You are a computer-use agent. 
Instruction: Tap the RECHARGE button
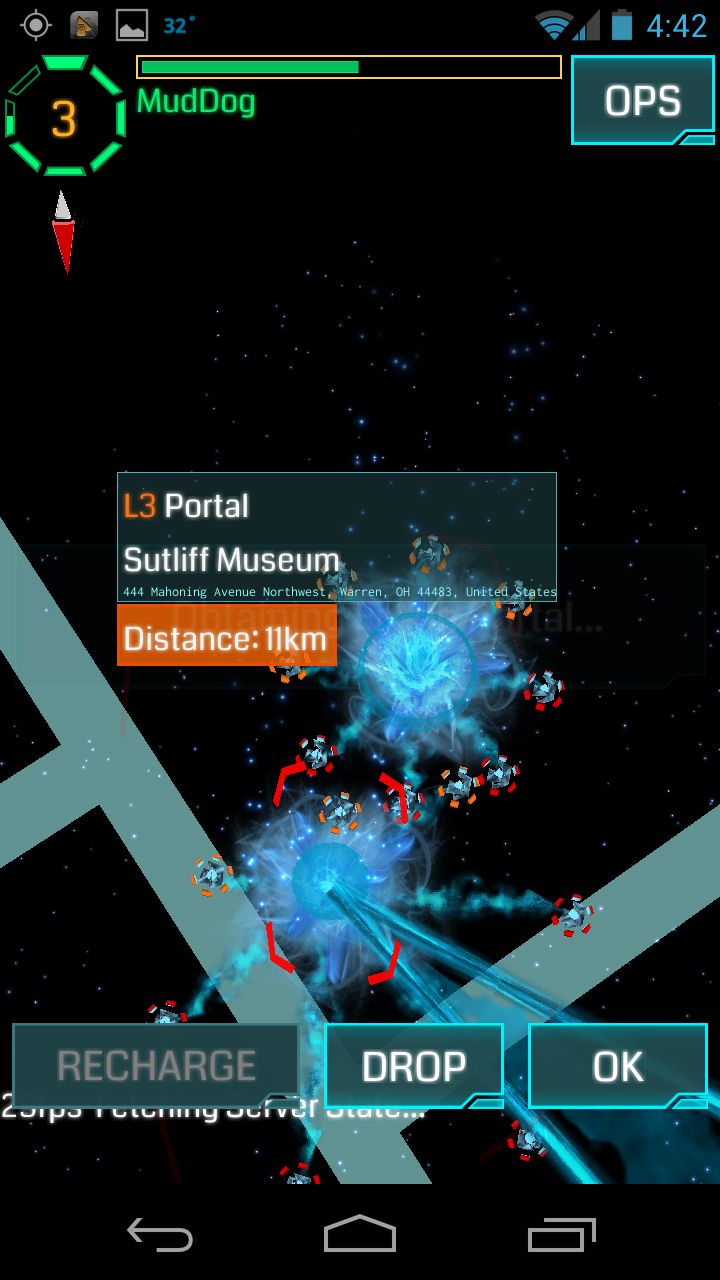click(156, 1066)
